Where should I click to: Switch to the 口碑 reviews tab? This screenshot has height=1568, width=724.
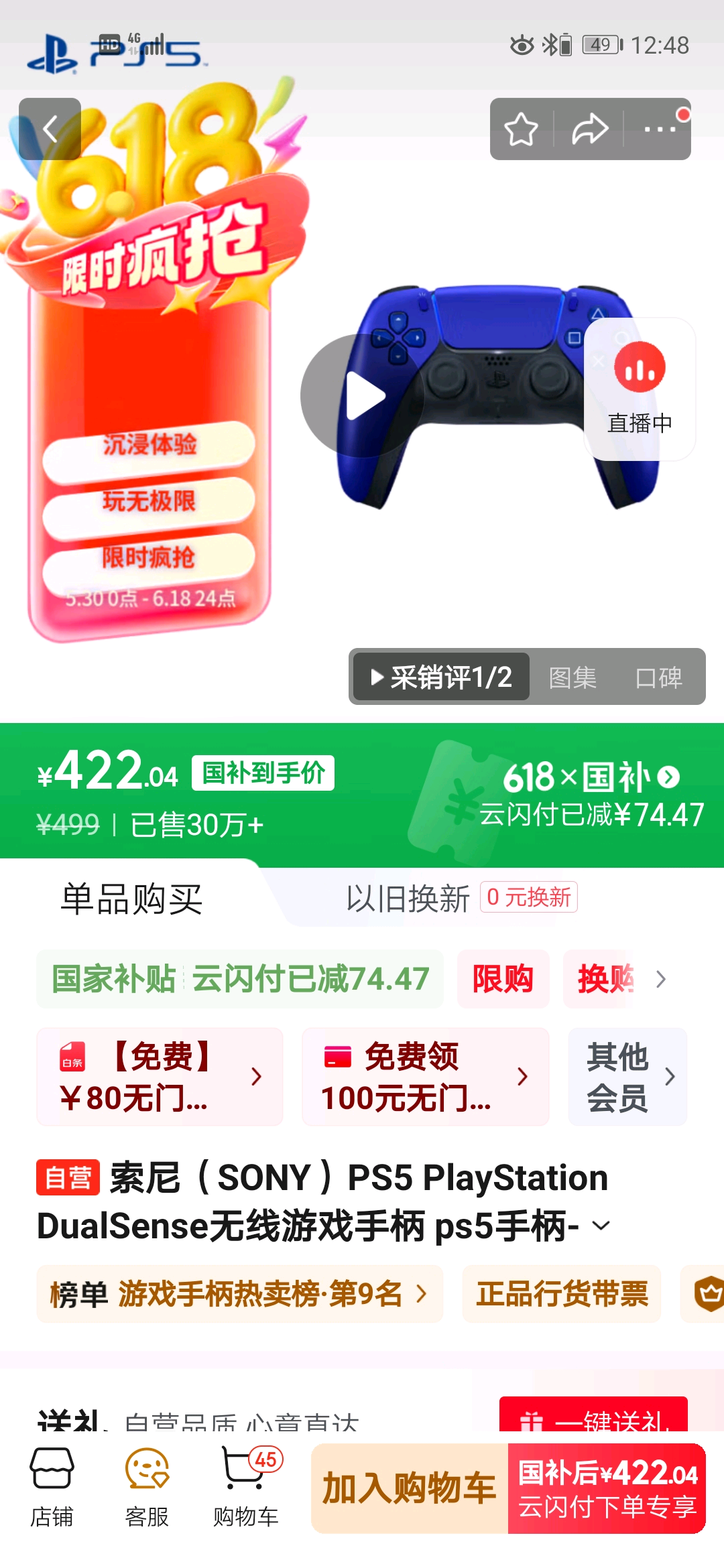point(658,677)
